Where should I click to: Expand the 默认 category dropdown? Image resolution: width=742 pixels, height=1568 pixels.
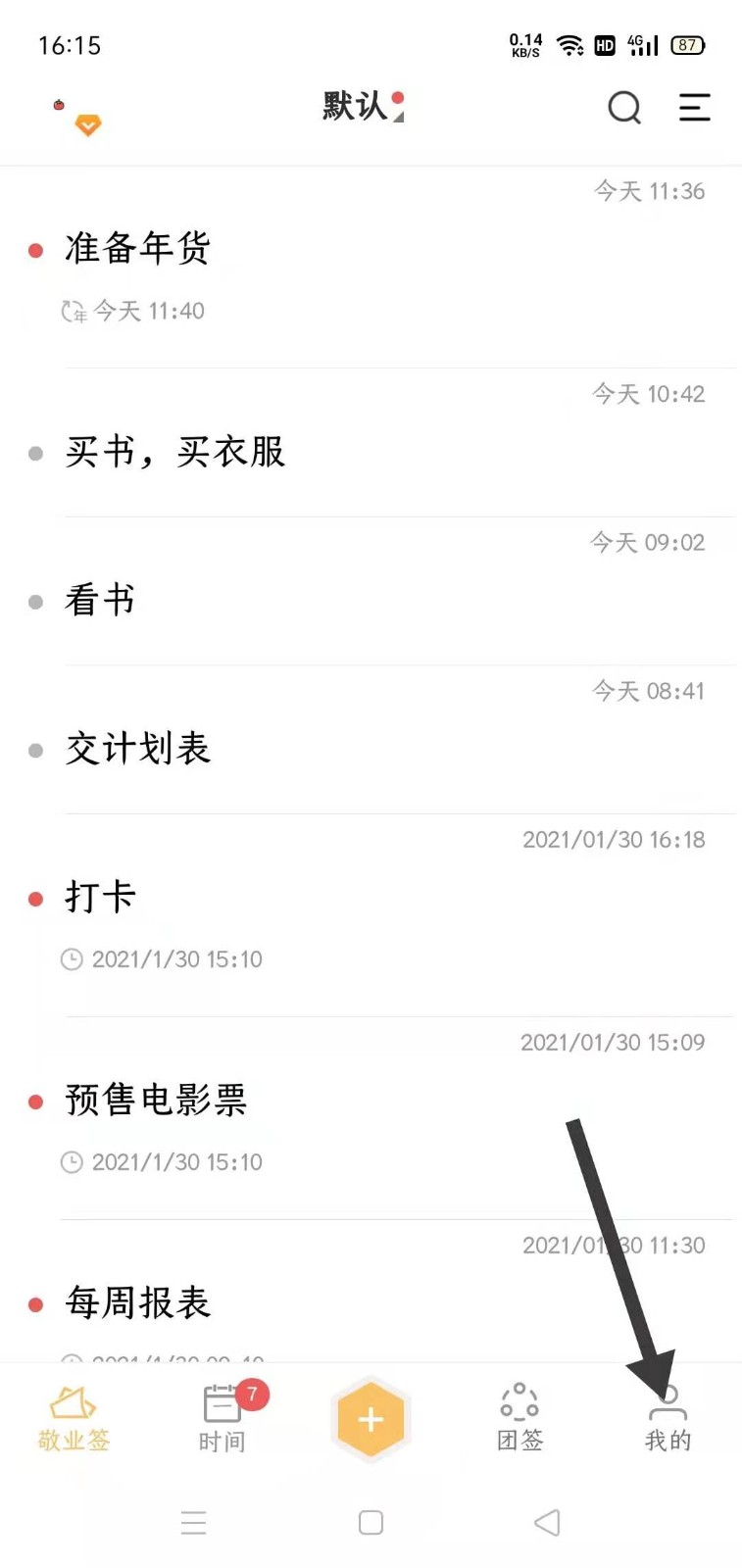(363, 106)
